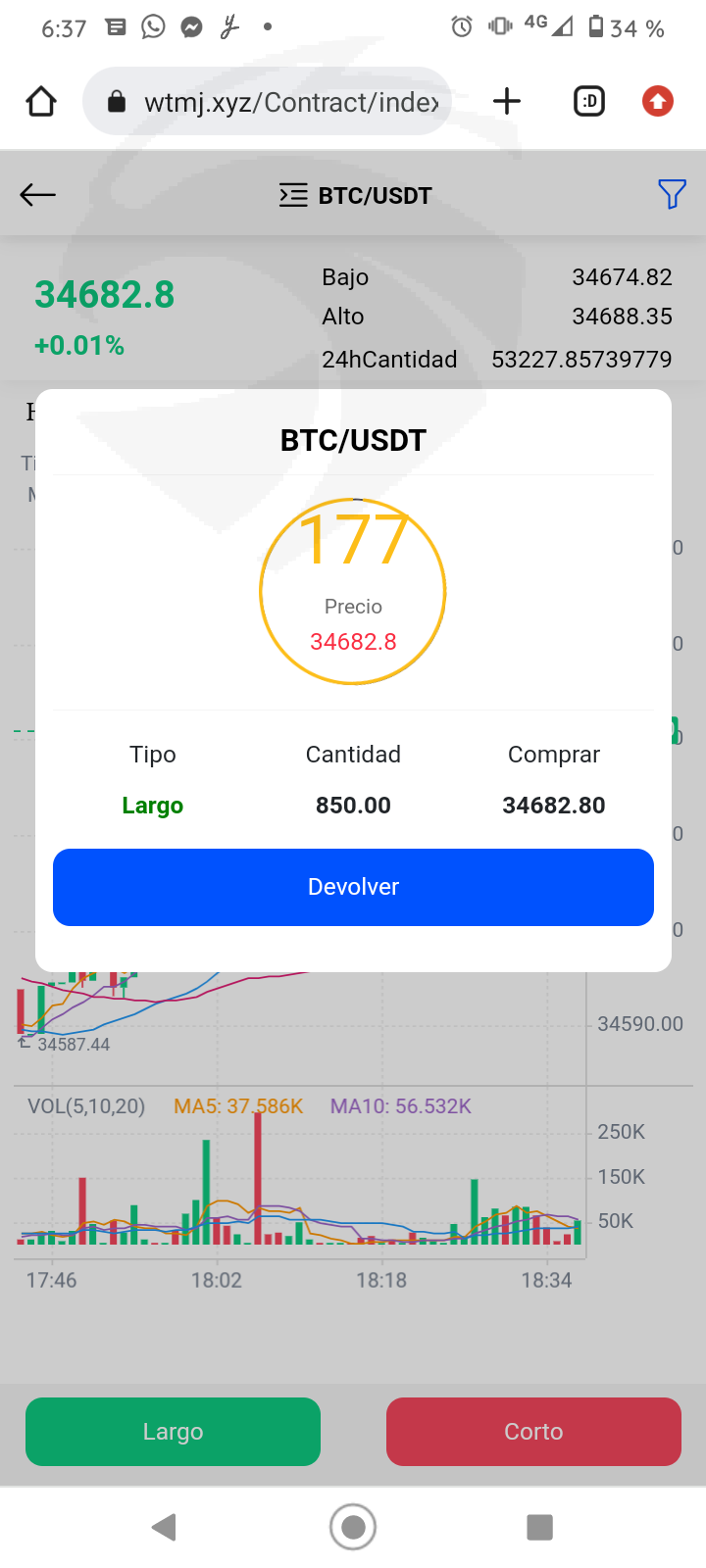Screen dimensions: 706x1568
Task: Open the recent apps view
Action: pyautogui.click(x=539, y=1527)
